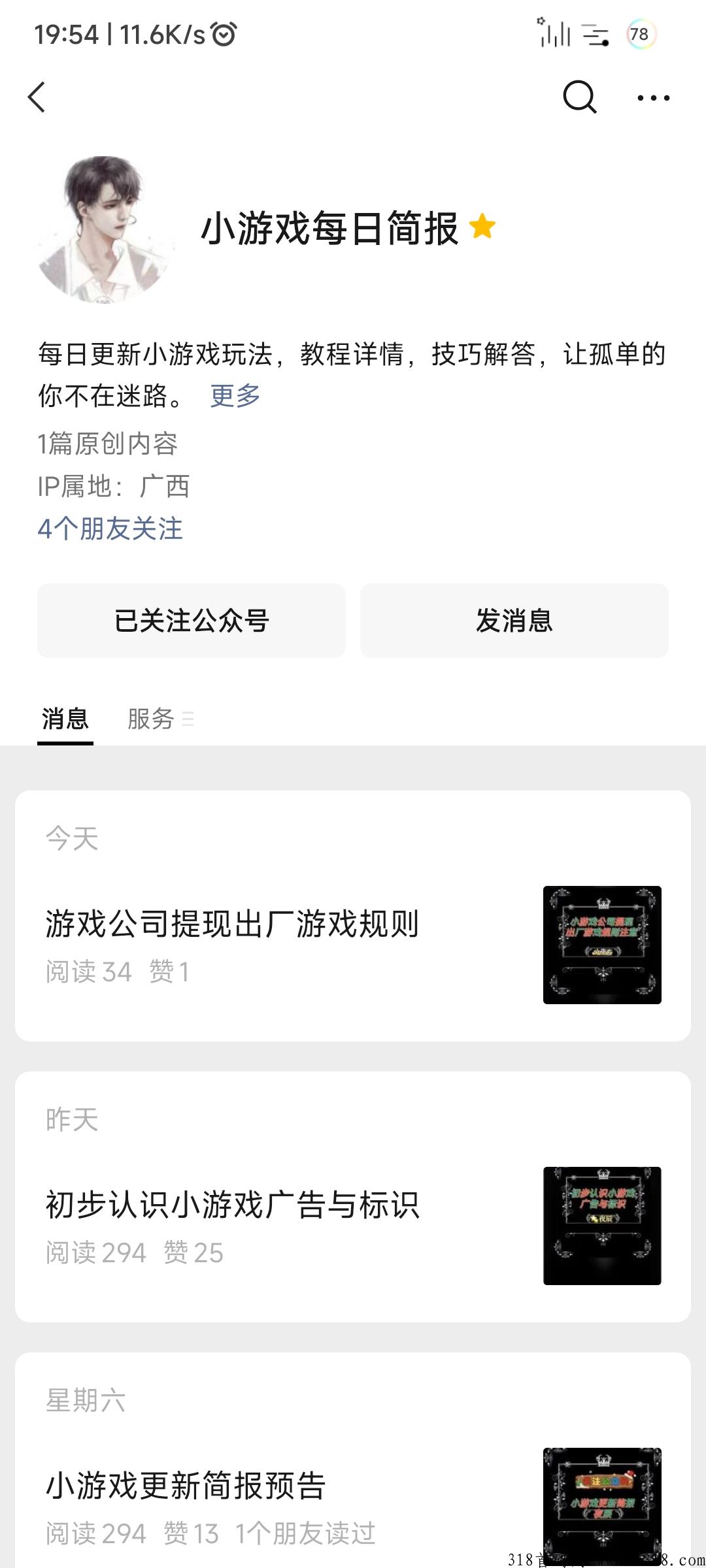706x1568 pixels.
Task: Expand the description with 更多
Action: [x=235, y=395]
